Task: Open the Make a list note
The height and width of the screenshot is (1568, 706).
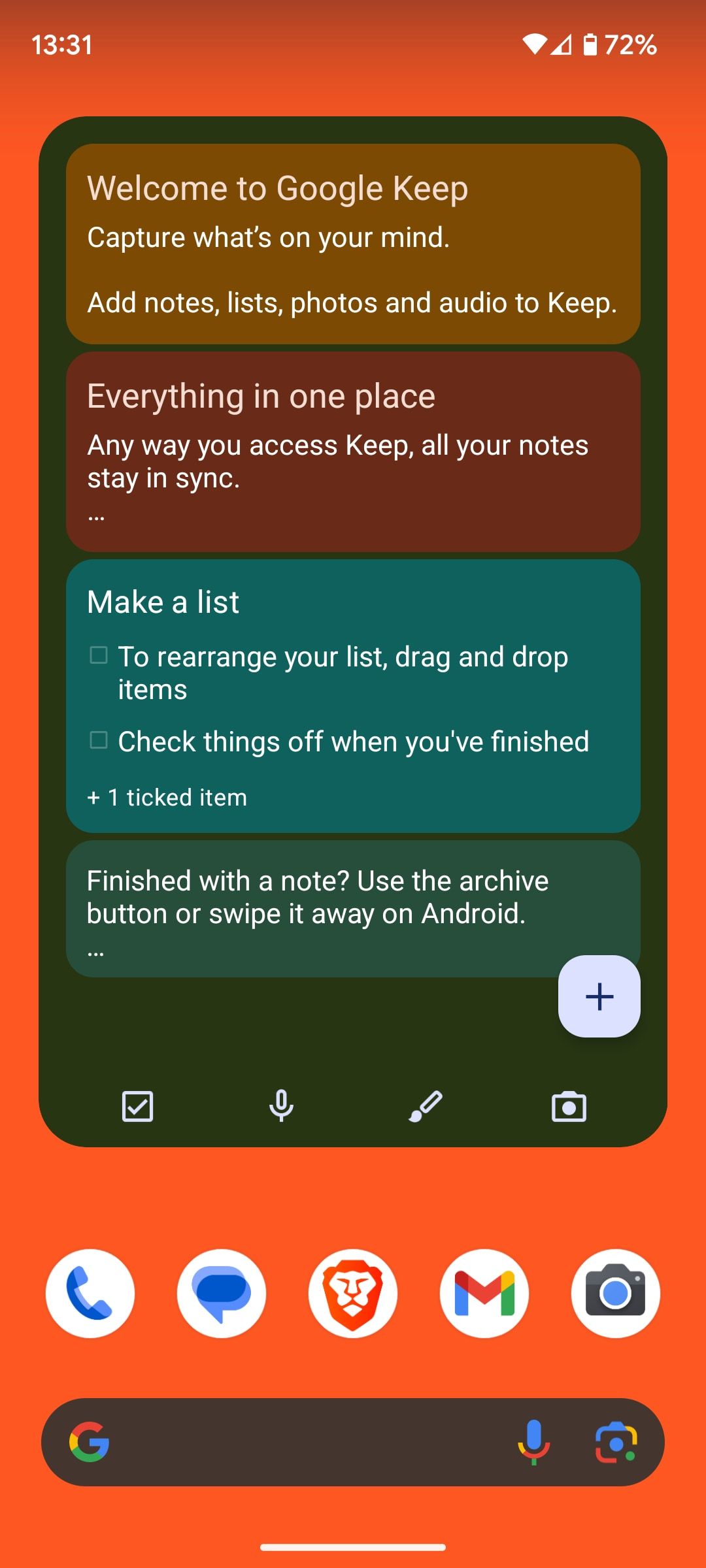Action: pyautogui.click(x=353, y=601)
